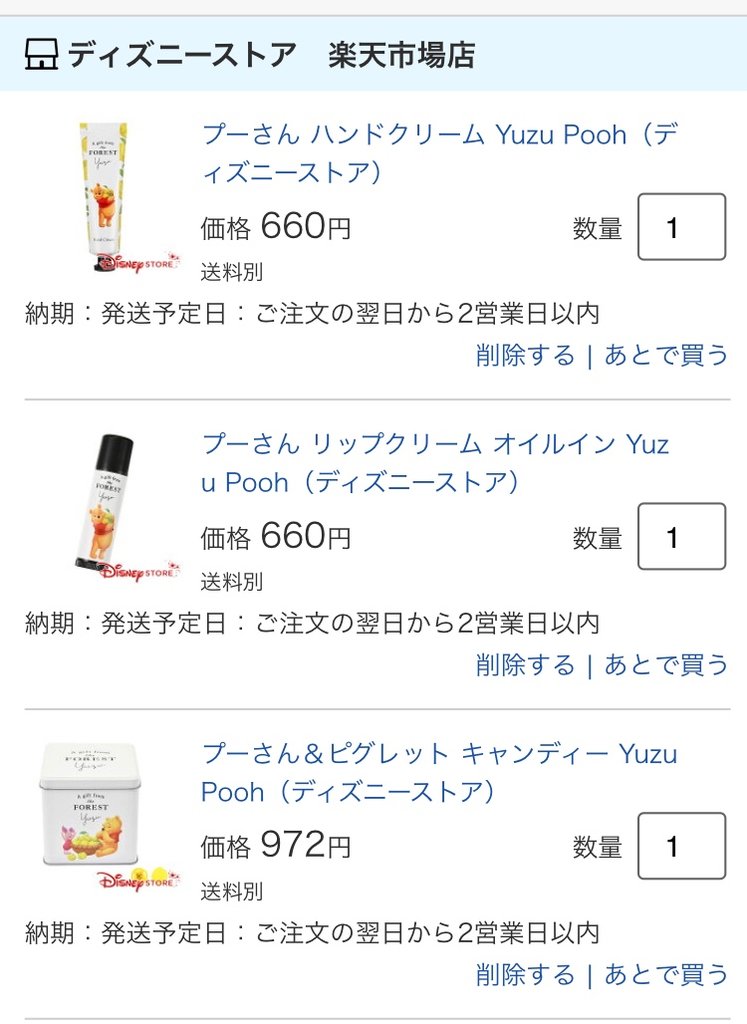Viewport: 747px width, 1024px height.
Task: Edit the quantity field for ハンドクリーム
Action: (681, 227)
